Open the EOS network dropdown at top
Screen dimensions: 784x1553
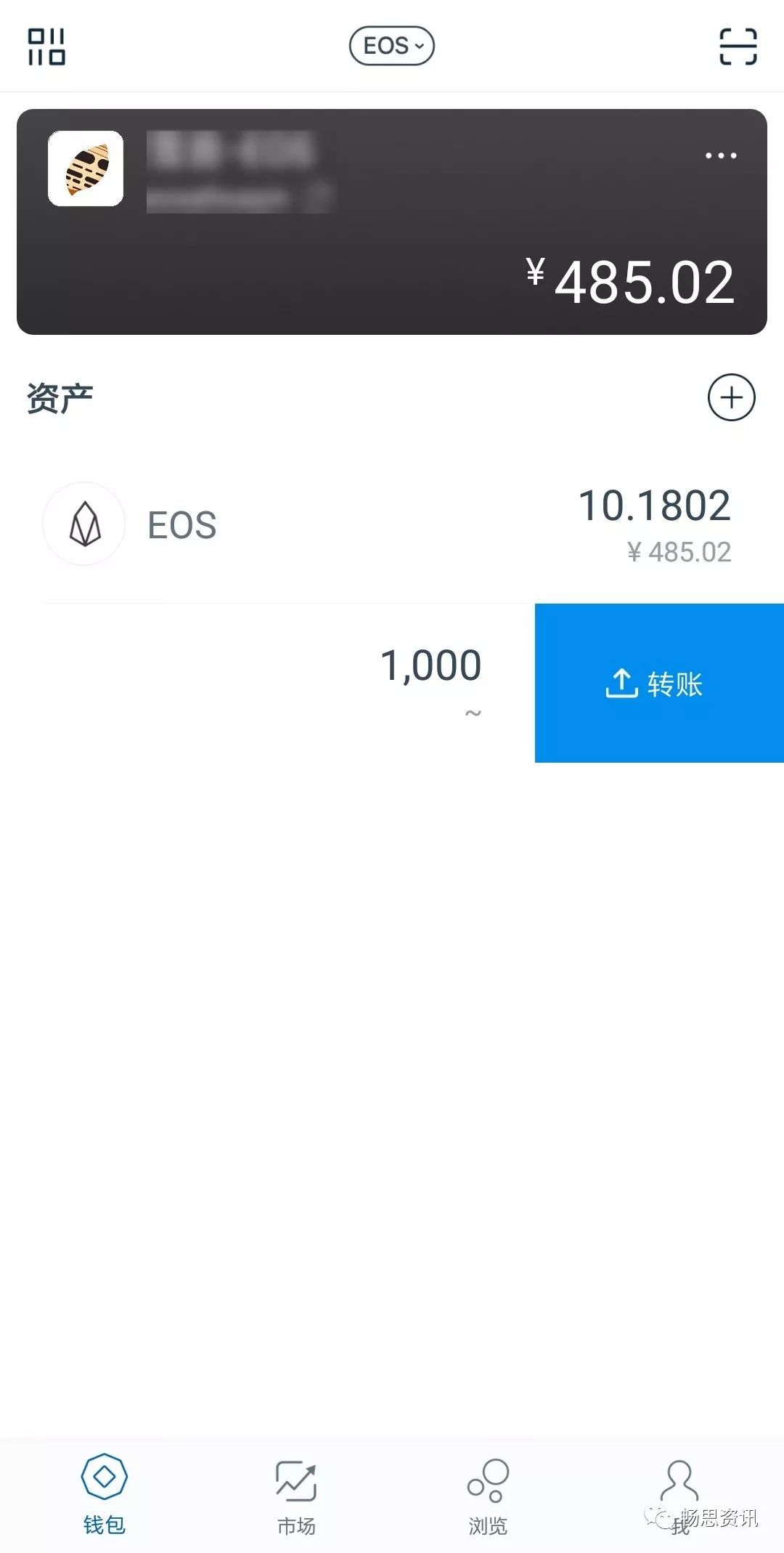392,45
